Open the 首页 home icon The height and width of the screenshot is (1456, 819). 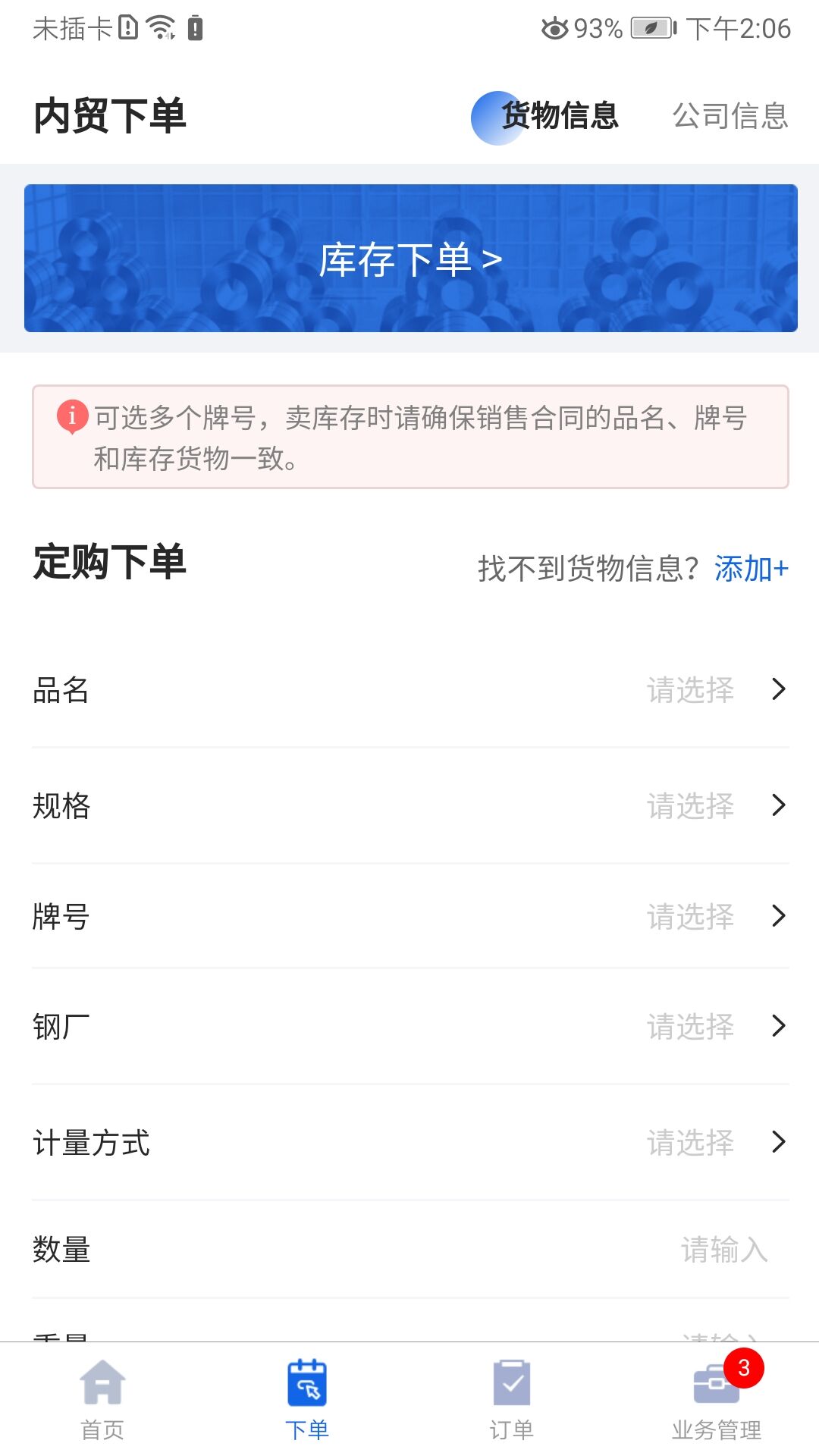102,1385
